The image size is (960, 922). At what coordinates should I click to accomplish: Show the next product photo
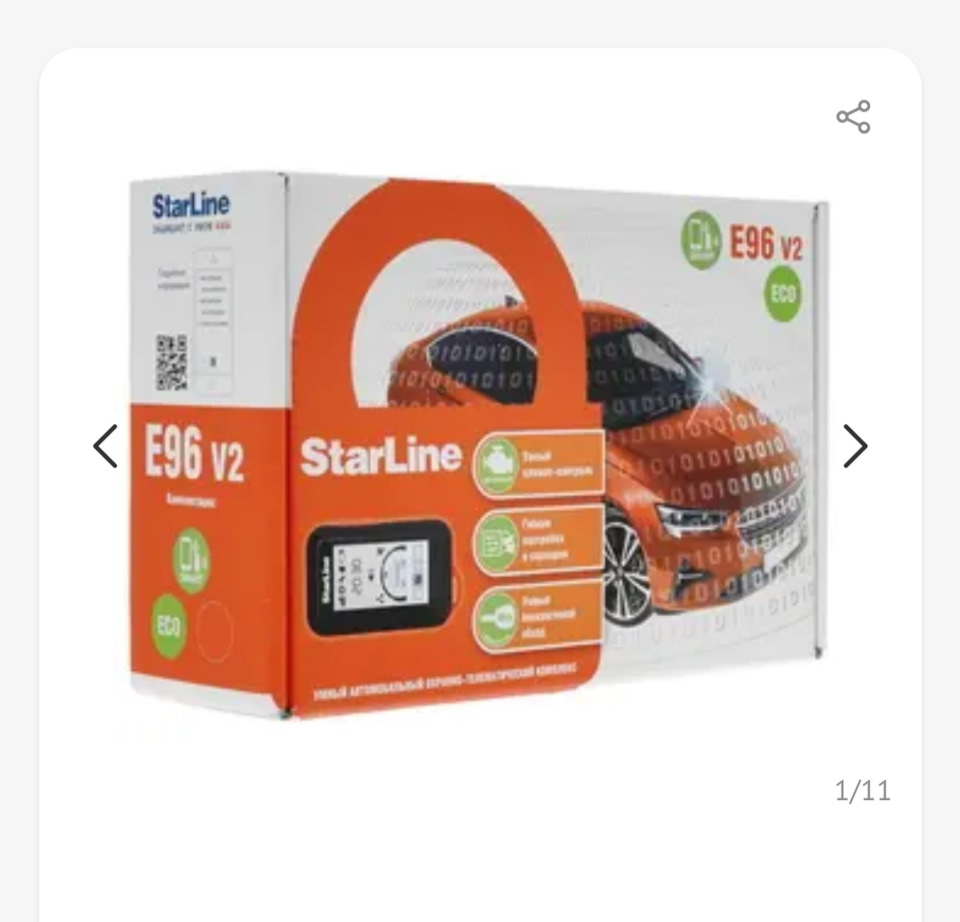click(854, 446)
